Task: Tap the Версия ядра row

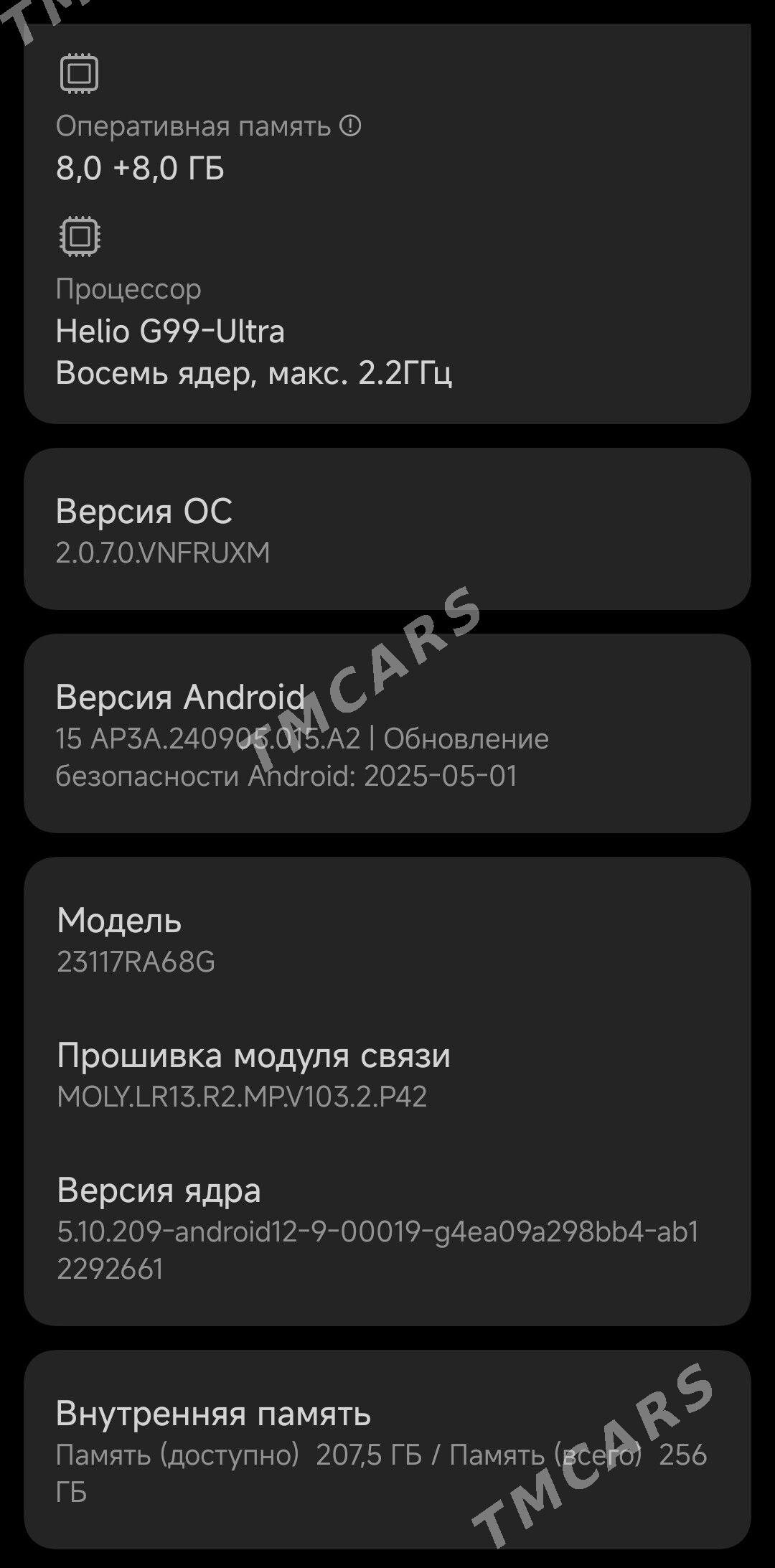Action: click(387, 1229)
